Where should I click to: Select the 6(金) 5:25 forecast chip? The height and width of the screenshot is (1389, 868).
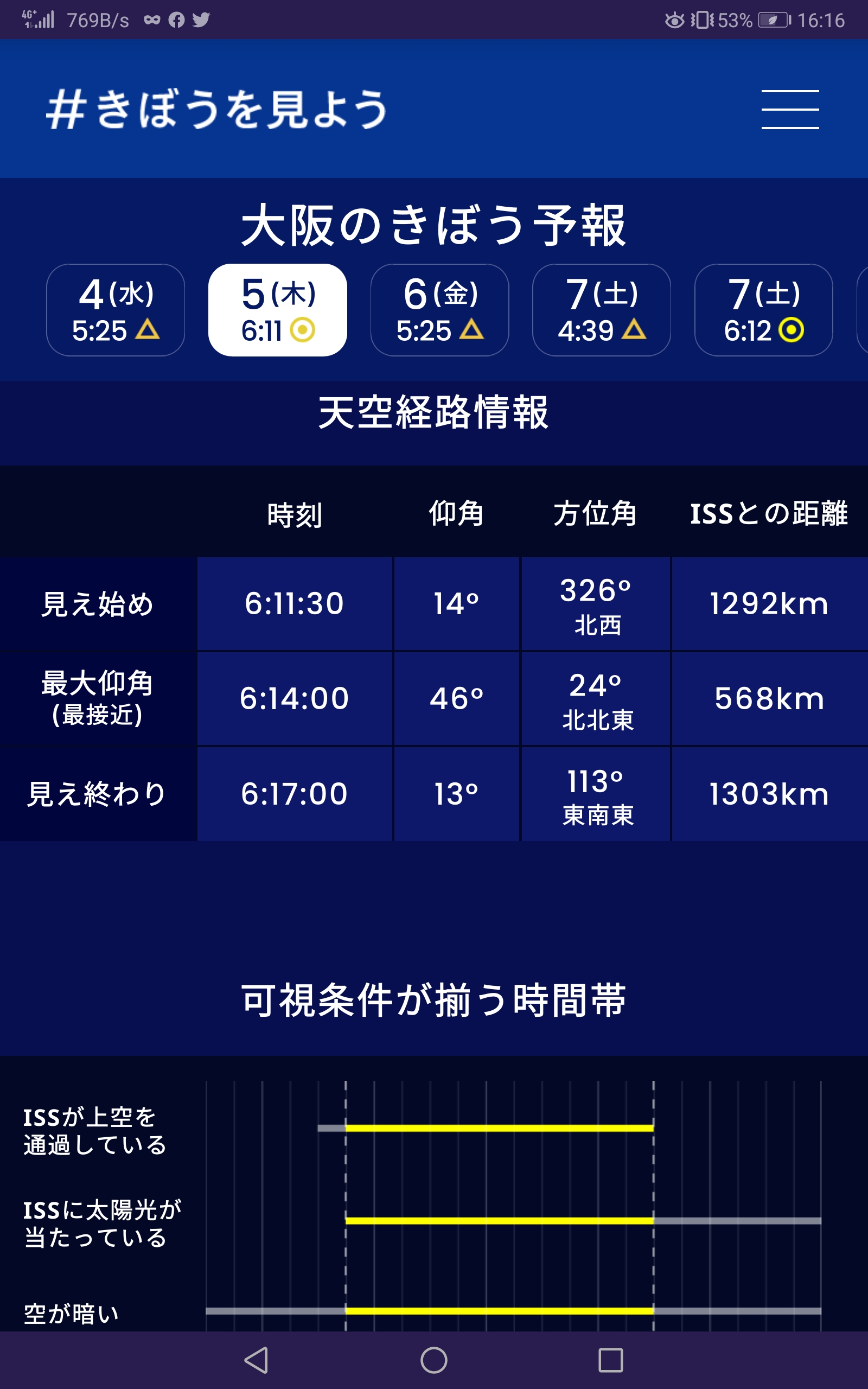pyautogui.click(x=440, y=310)
